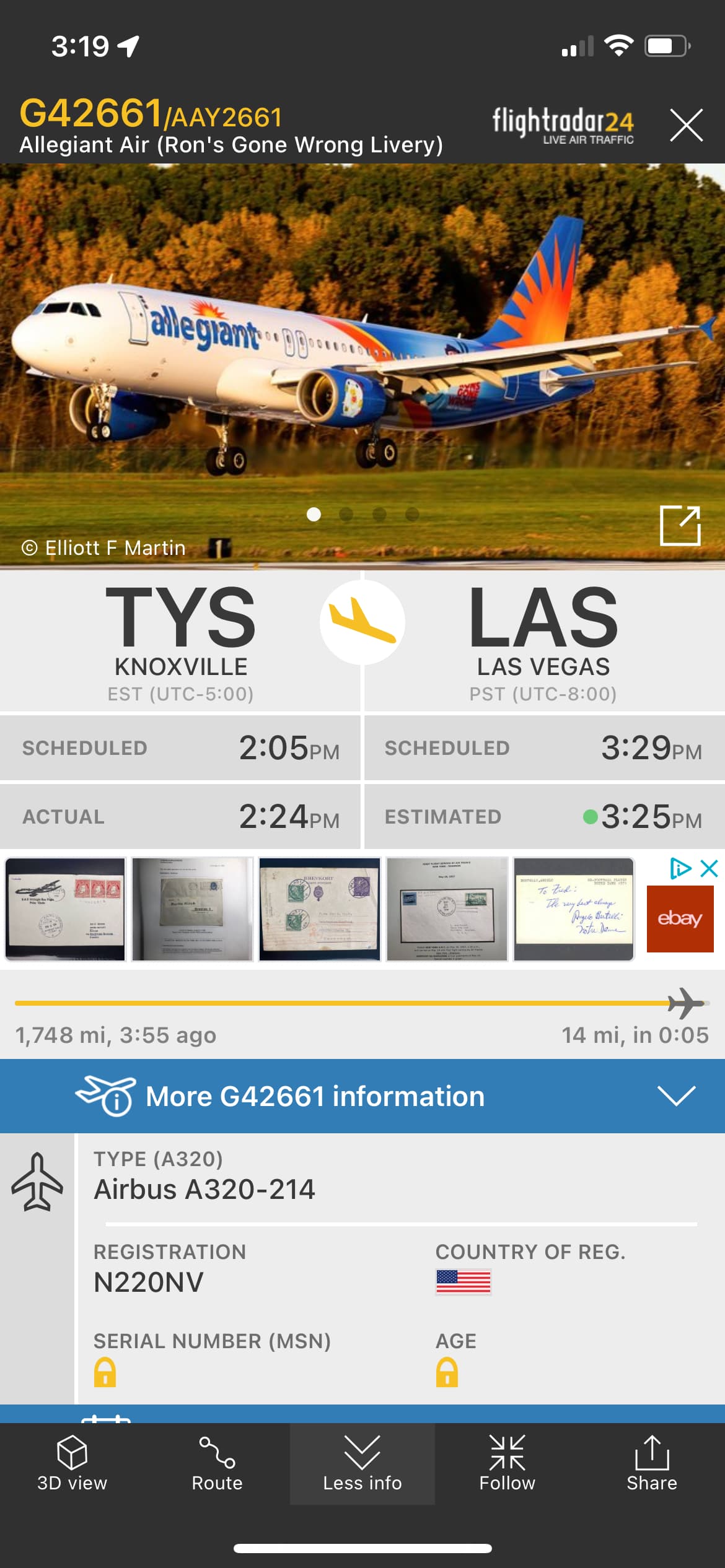Collapse More G42661 information section
This screenshot has width=725, height=1568.
tap(676, 1096)
